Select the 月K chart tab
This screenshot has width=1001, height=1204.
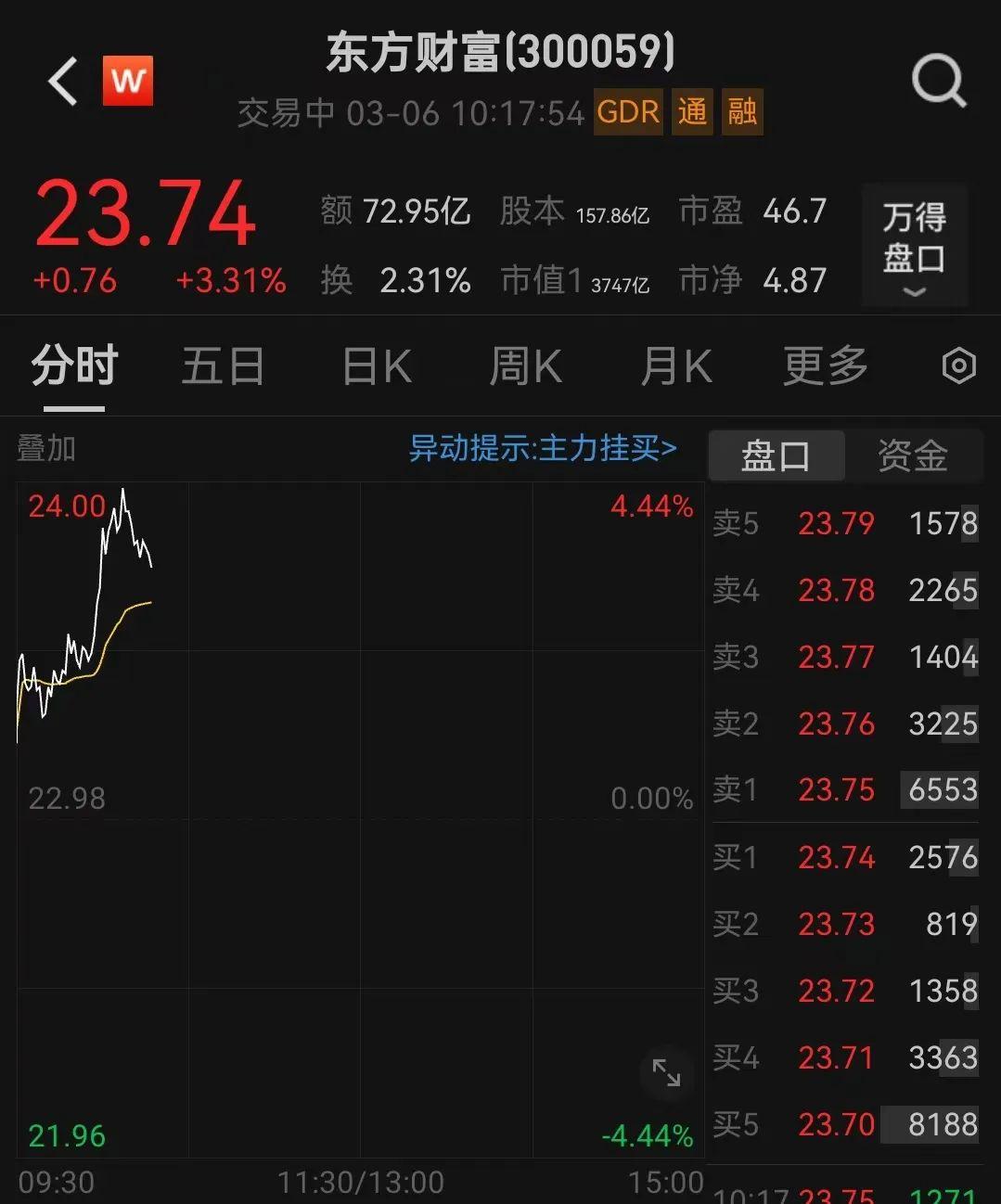(676, 366)
